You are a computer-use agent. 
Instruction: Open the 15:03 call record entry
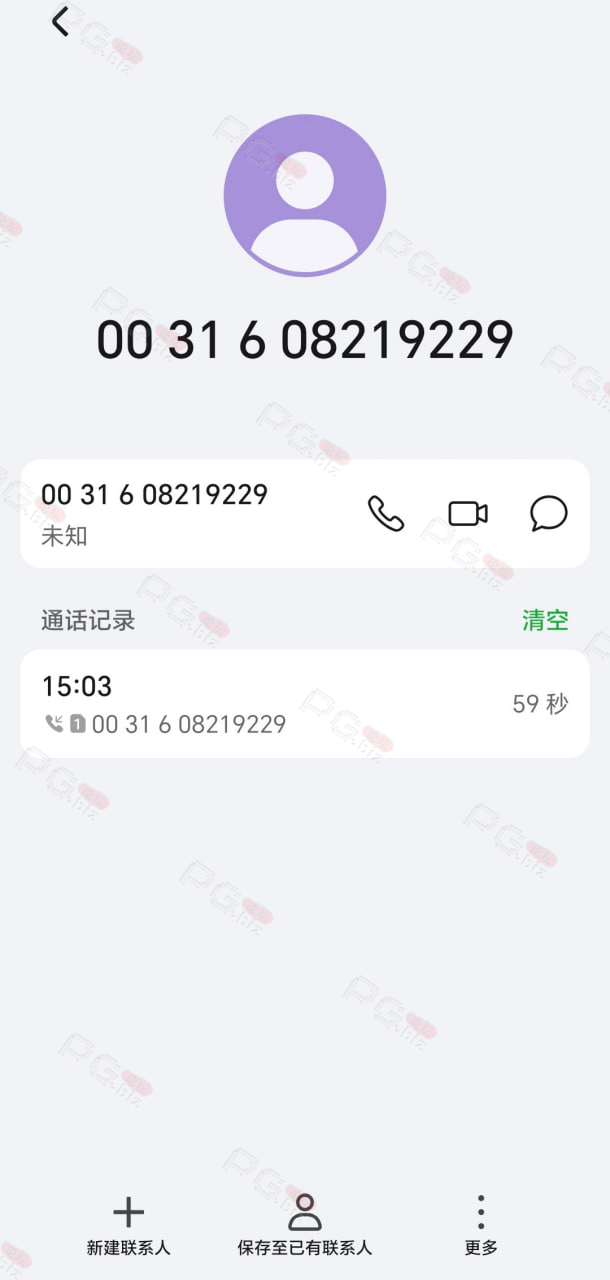[x=305, y=704]
